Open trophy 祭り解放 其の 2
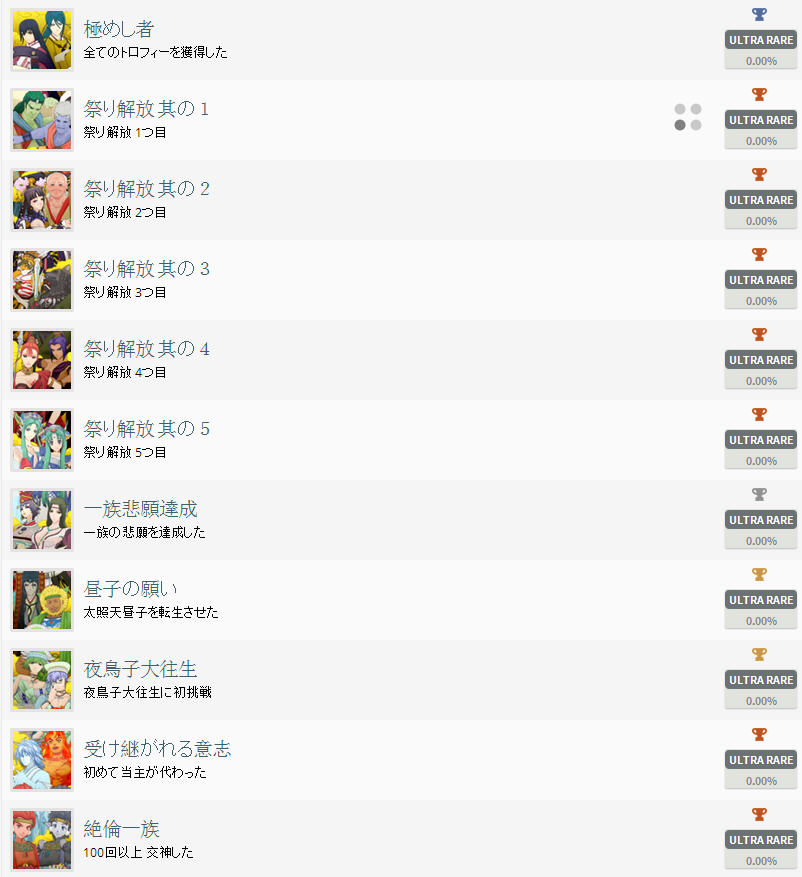Viewport: 802px width, 877px height. tap(146, 189)
